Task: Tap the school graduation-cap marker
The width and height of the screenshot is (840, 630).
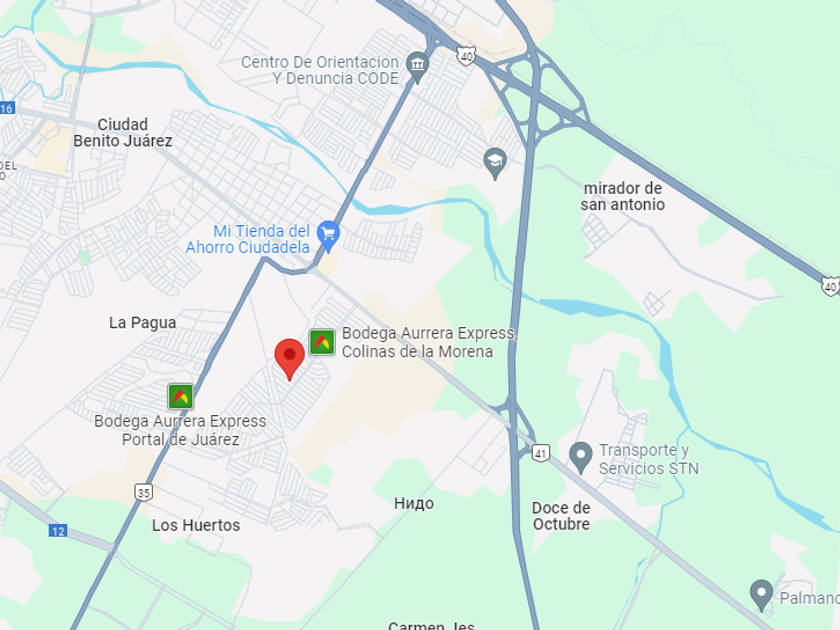Action: (495, 163)
